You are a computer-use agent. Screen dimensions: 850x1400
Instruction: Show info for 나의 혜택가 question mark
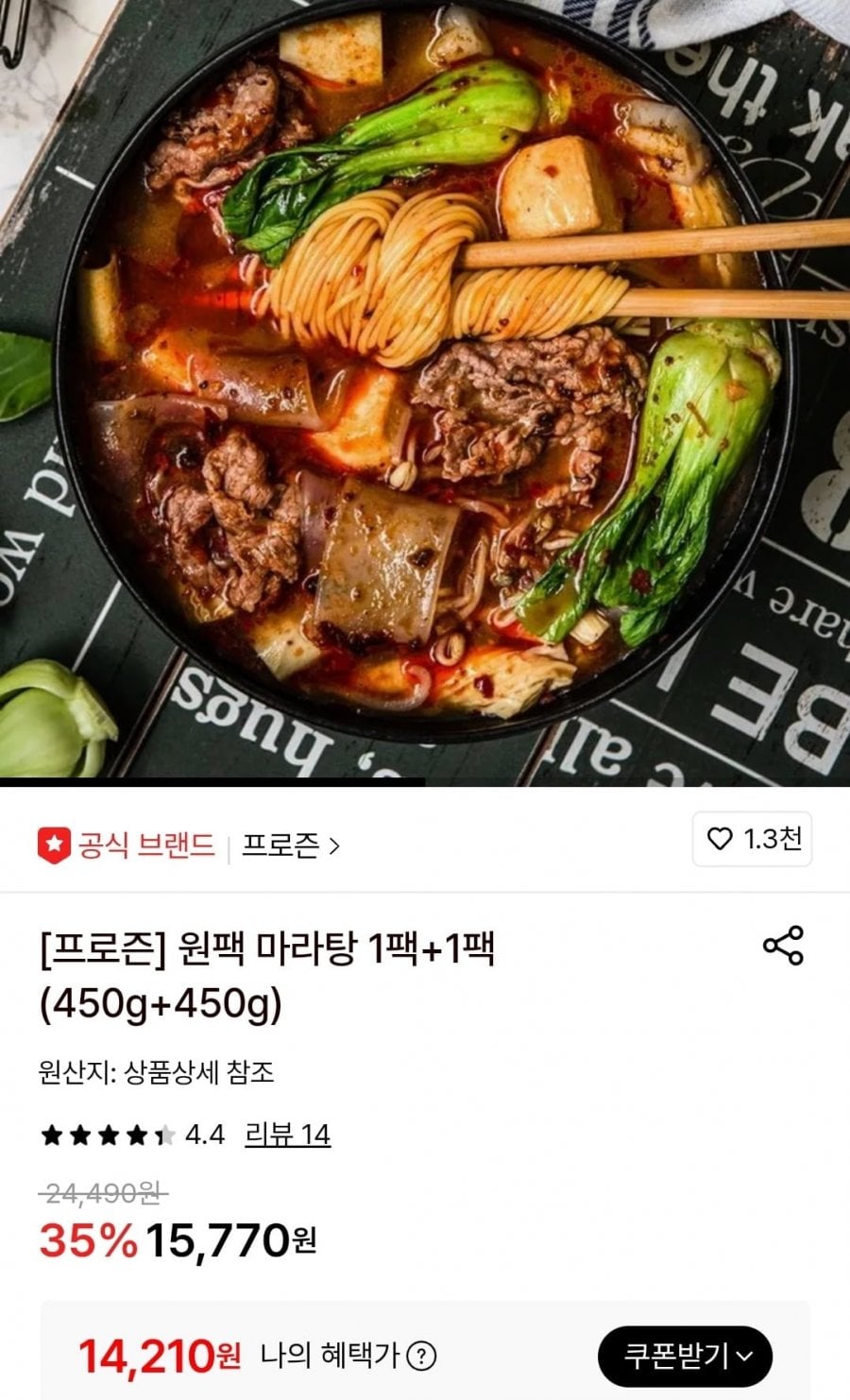[421, 1357]
